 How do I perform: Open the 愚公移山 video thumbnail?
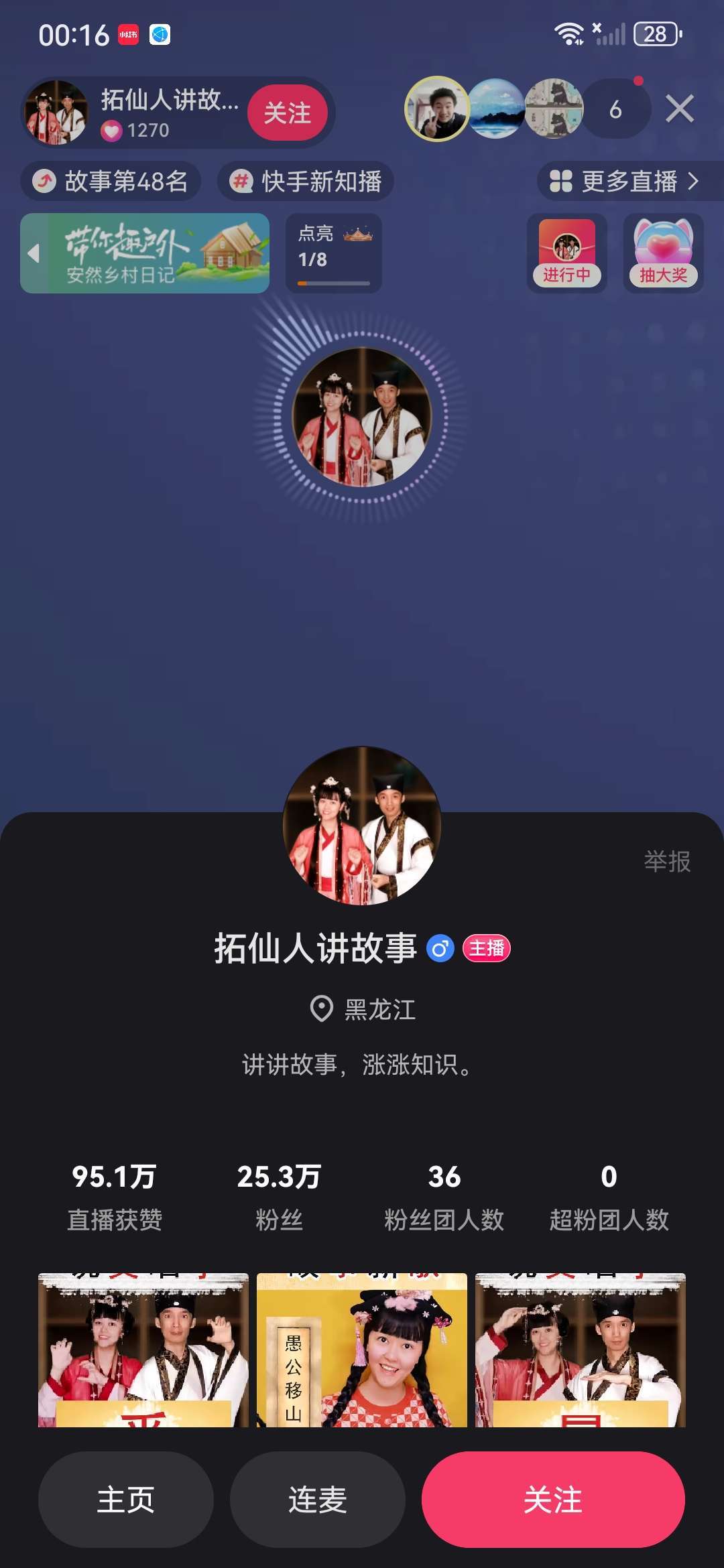coord(362,1350)
